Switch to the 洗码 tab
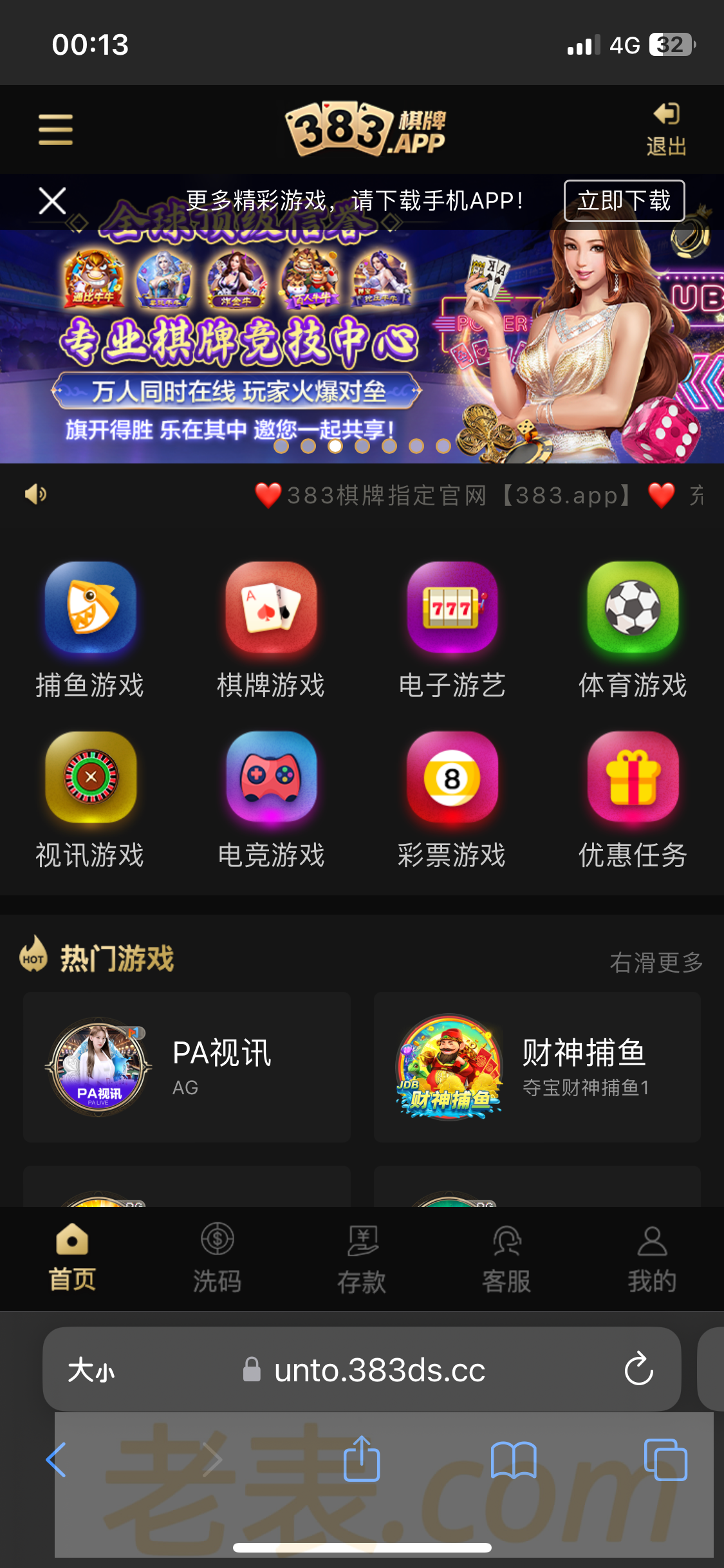724x1568 pixels. tap(218, 1258)
